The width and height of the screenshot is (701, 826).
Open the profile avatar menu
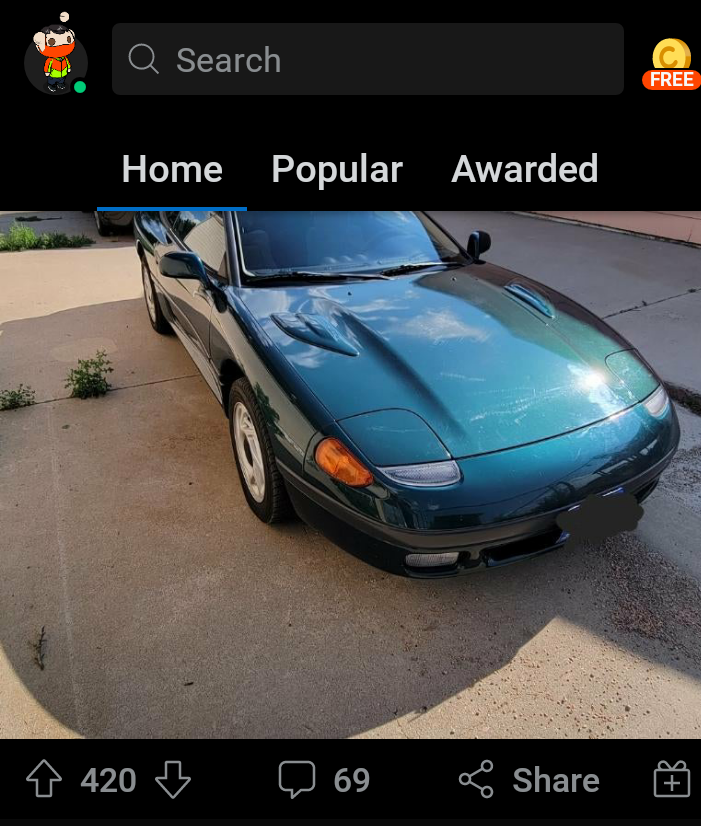point(56,58)
